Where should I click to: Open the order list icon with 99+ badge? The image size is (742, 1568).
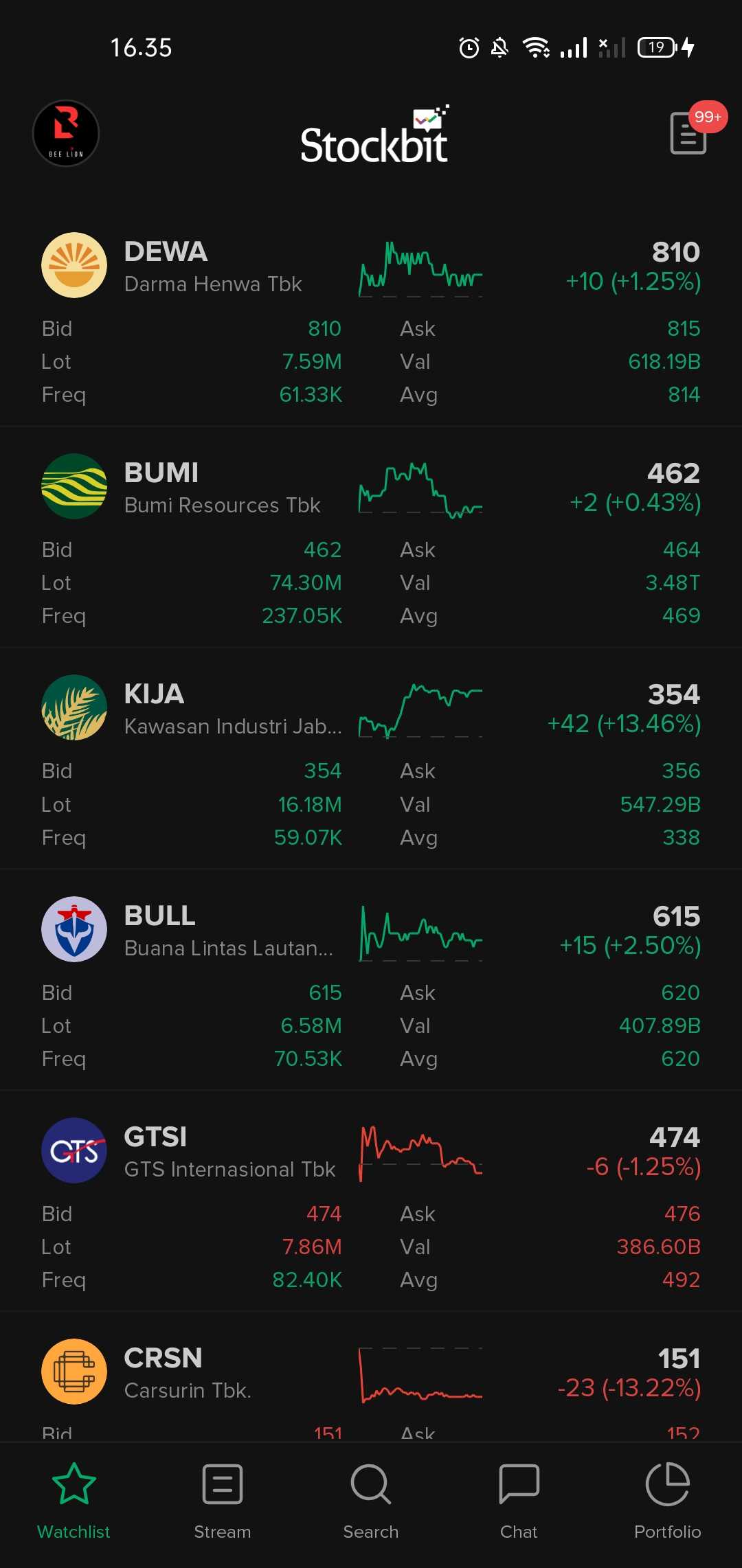tap(688, 133)
